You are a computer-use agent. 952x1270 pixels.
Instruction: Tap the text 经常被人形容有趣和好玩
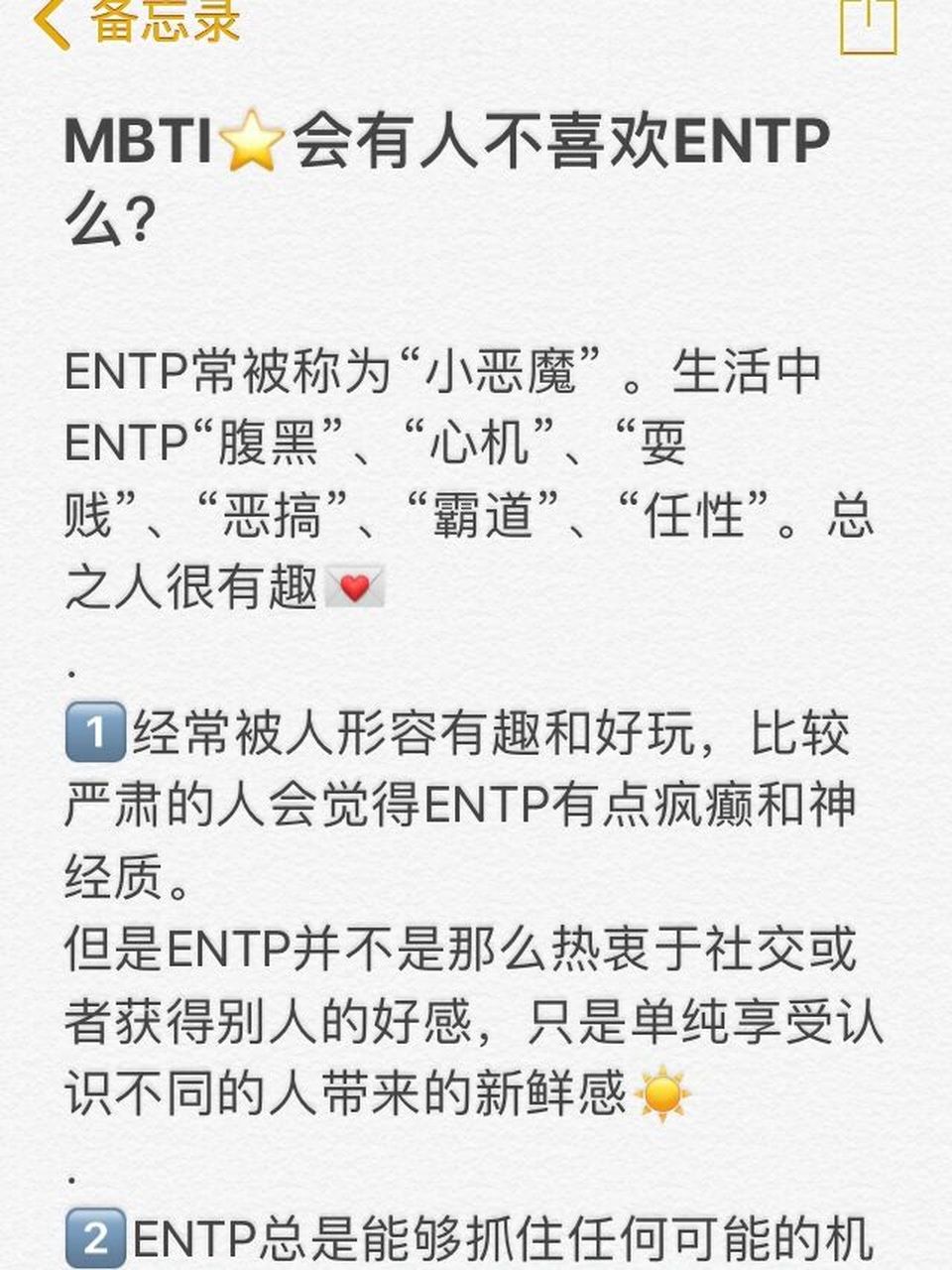click(387, 734)
